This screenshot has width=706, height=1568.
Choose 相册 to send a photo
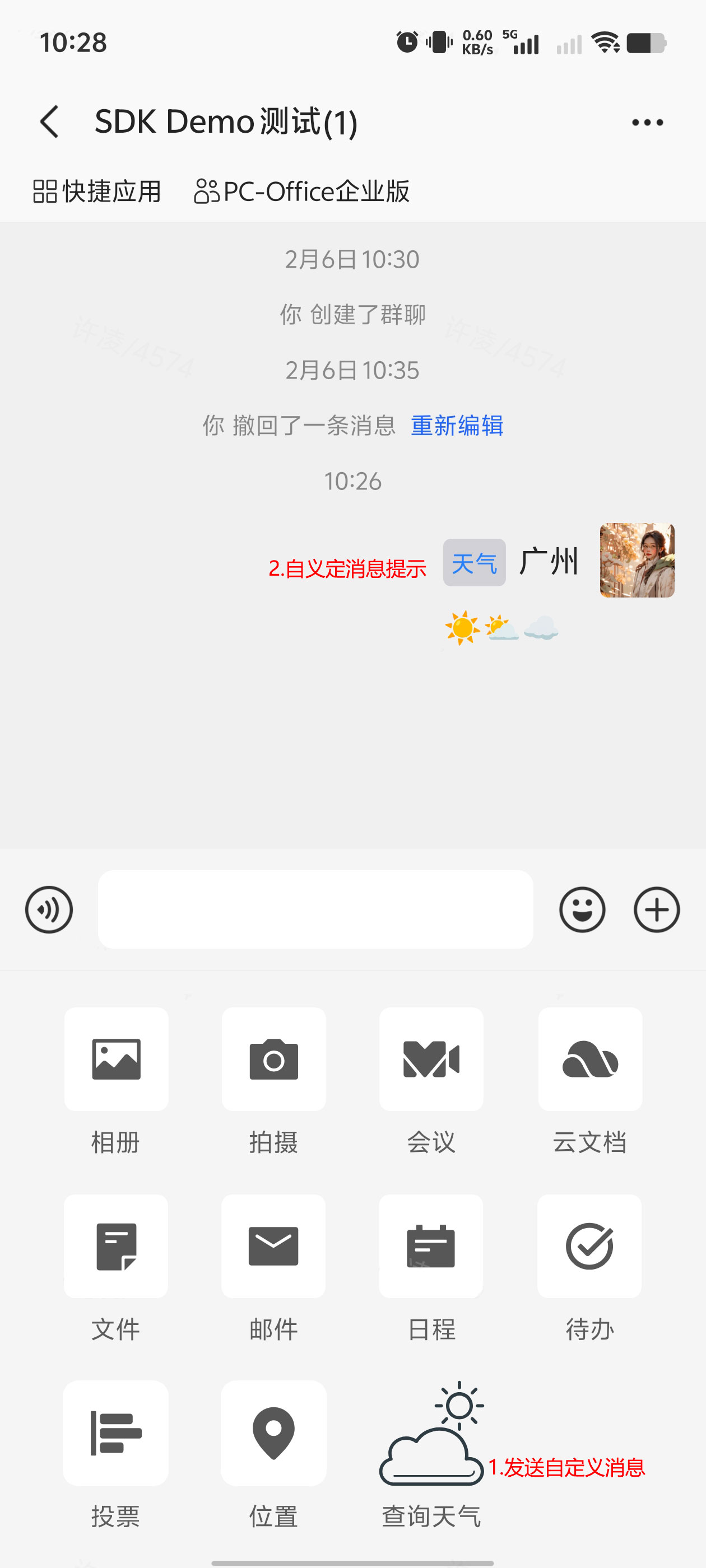pos(116,1059)
